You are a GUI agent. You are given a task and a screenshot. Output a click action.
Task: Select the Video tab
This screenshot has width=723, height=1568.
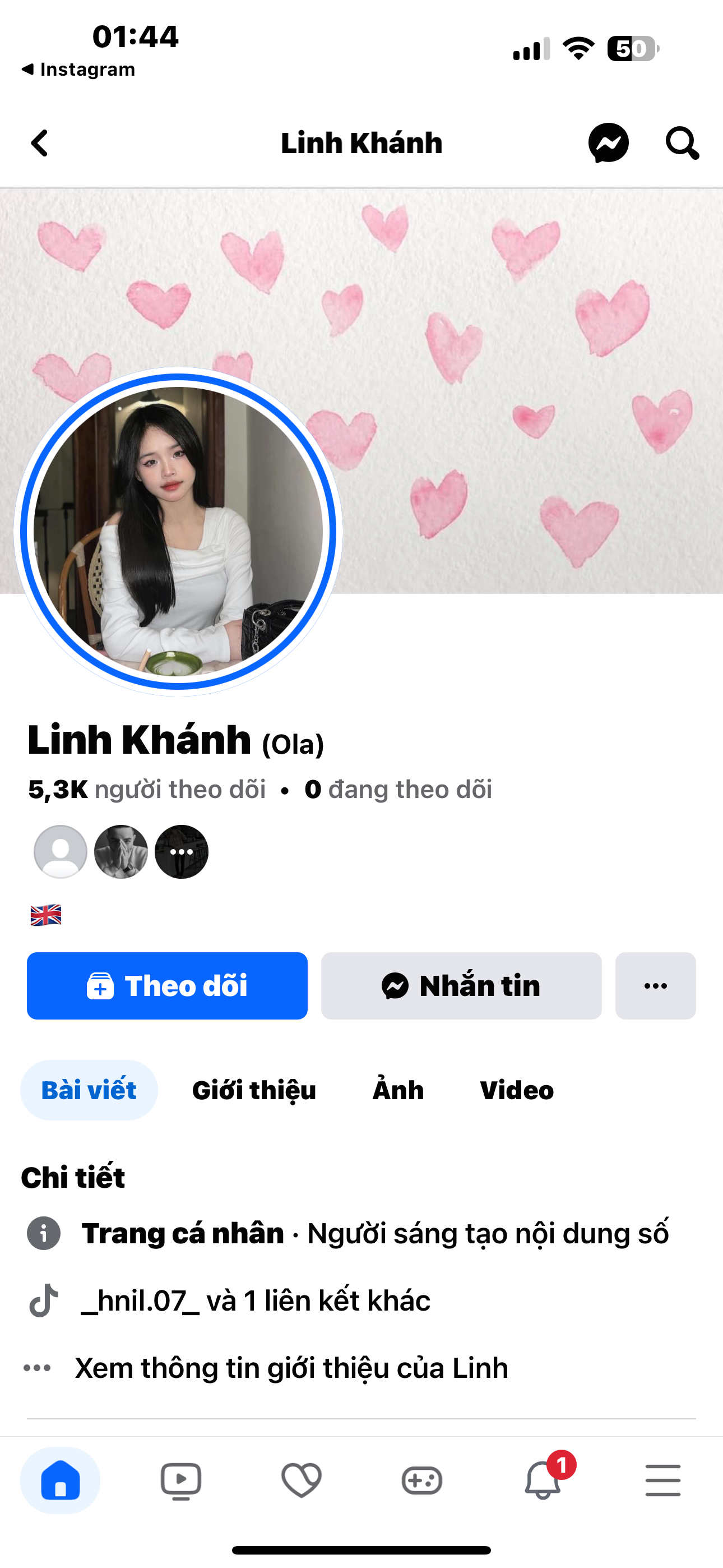coord(517,1090)
